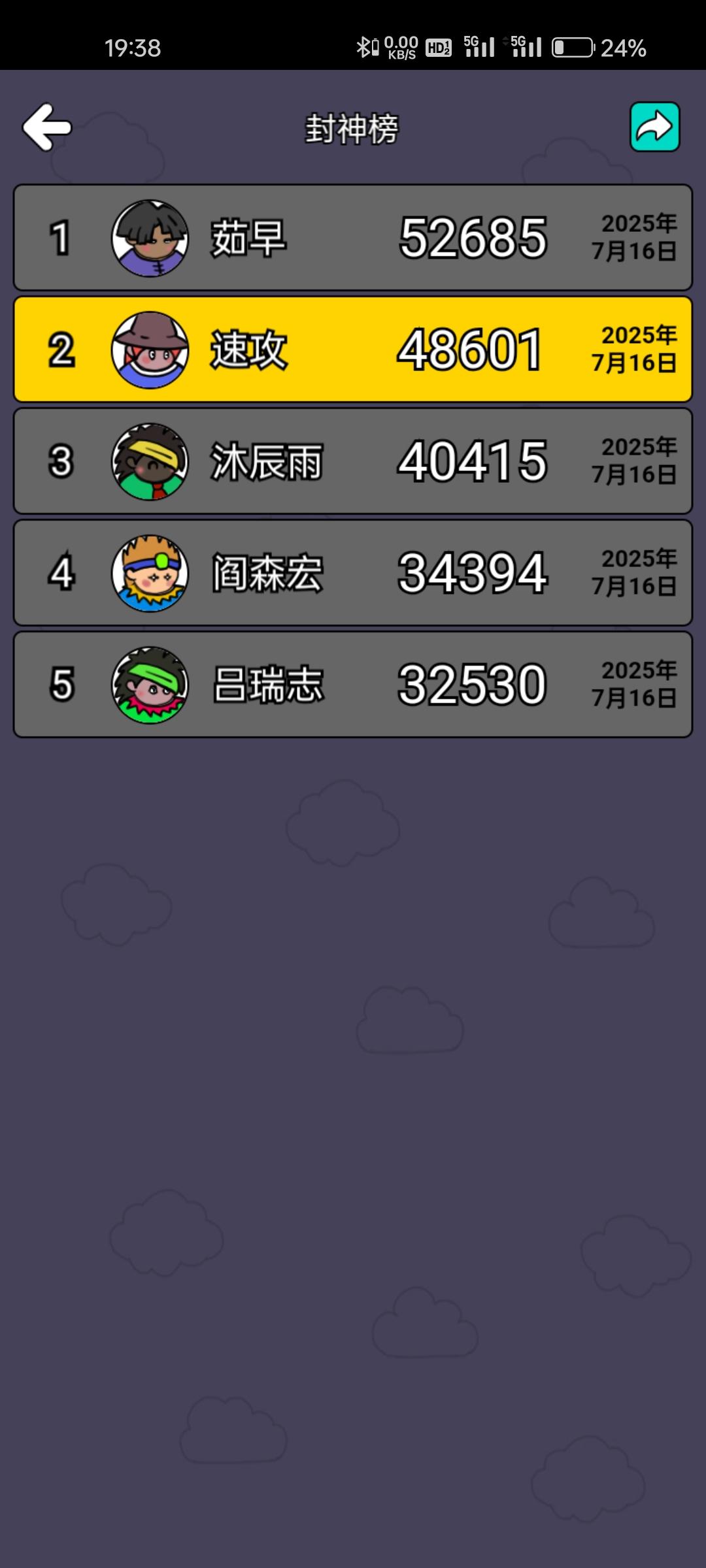The height and width of the screenshot is (1568, 706).
Task: Click the back arrow to exit leaderboard
Action: coord(46,129)
